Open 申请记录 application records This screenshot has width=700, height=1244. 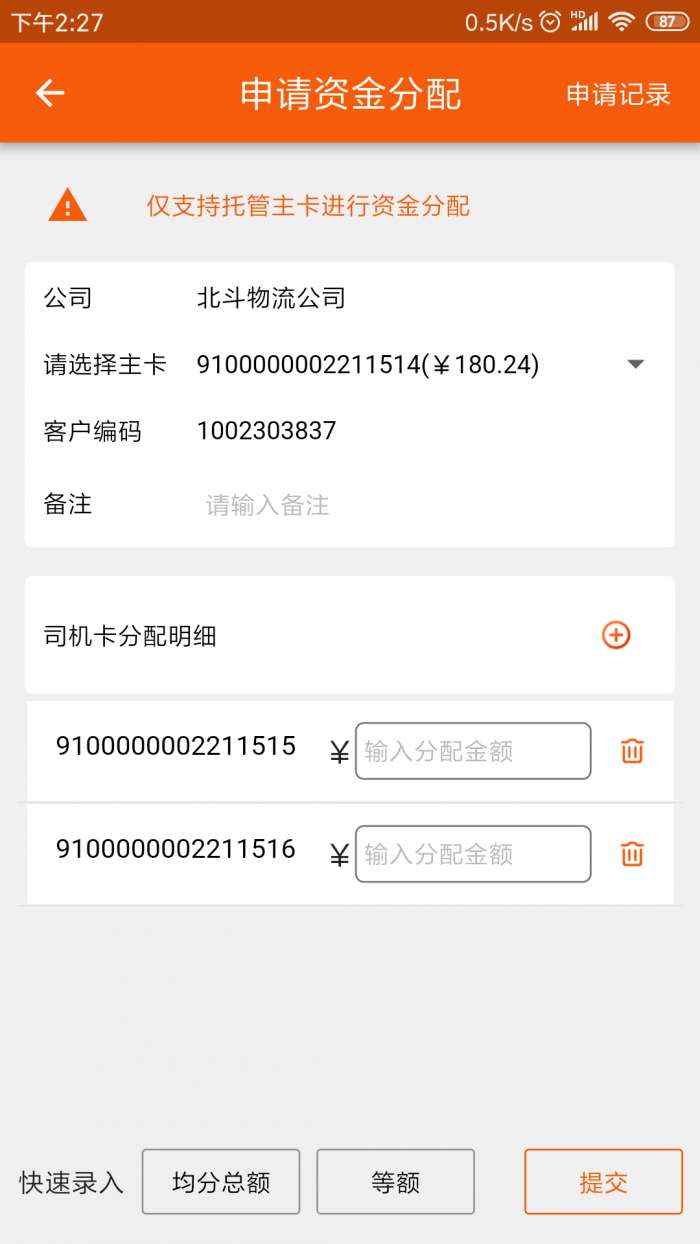618,94
